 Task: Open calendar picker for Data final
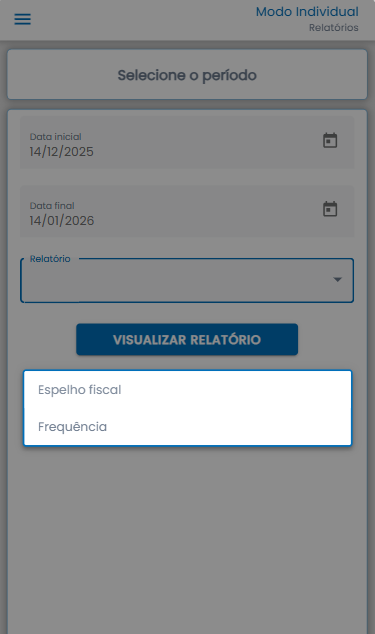coord(330,209)
